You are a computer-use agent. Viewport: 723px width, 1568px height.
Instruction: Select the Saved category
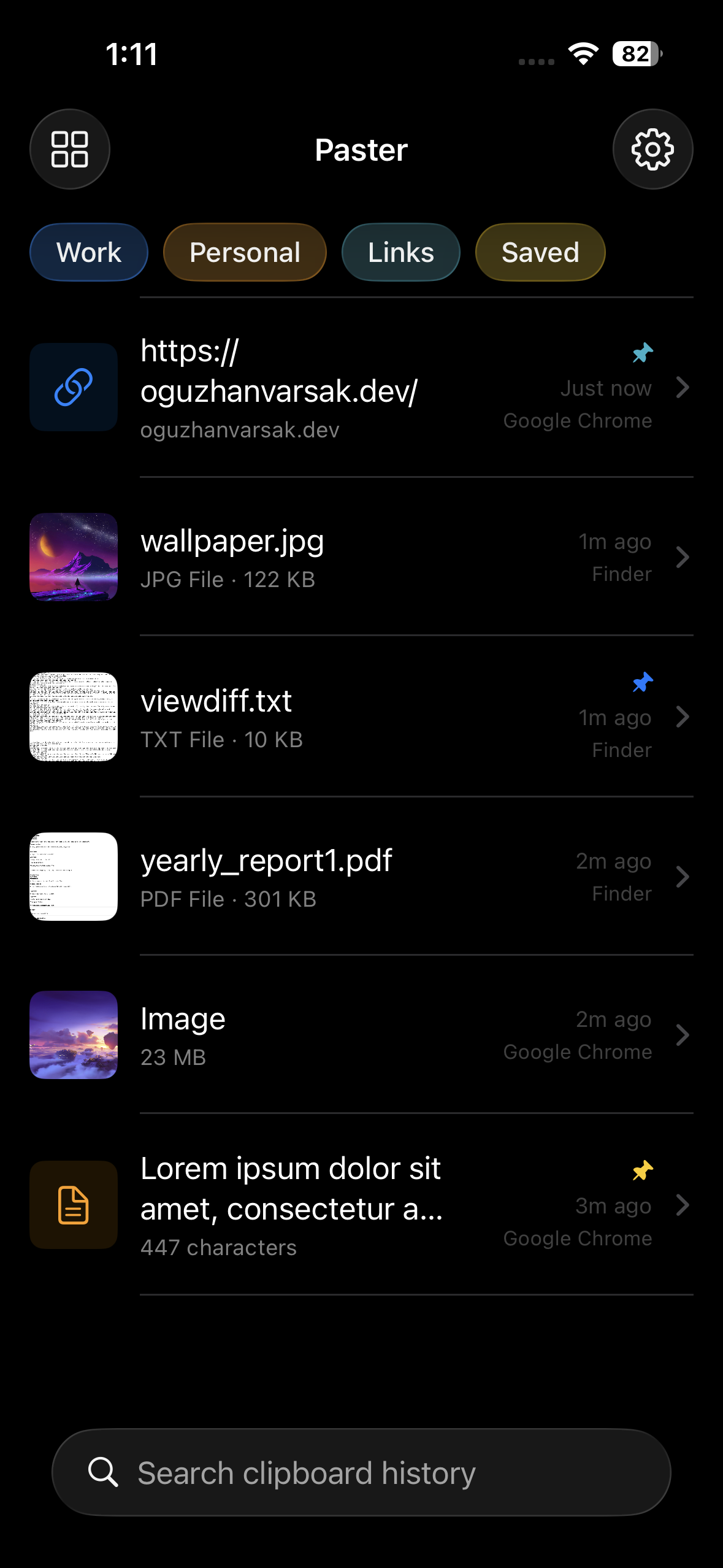[540, 252]
